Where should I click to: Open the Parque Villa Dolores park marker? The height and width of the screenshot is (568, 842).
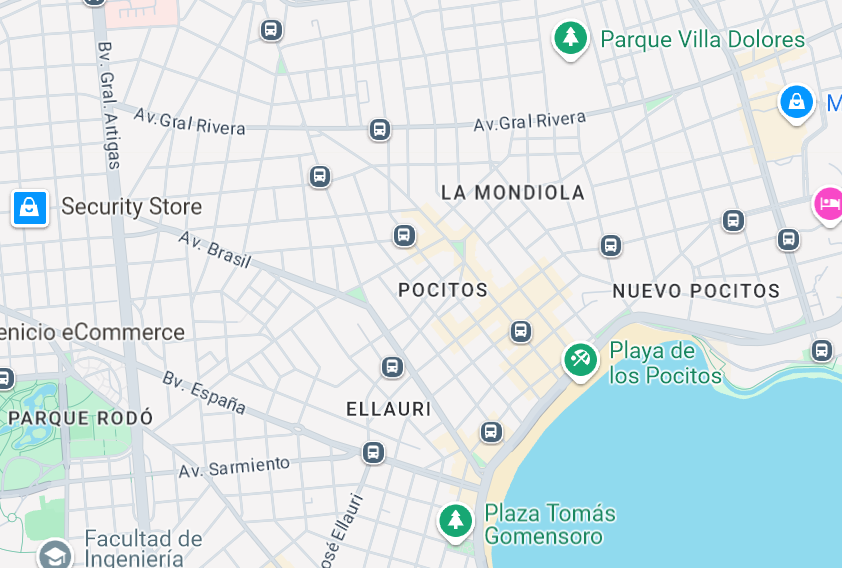click(570, 39)
